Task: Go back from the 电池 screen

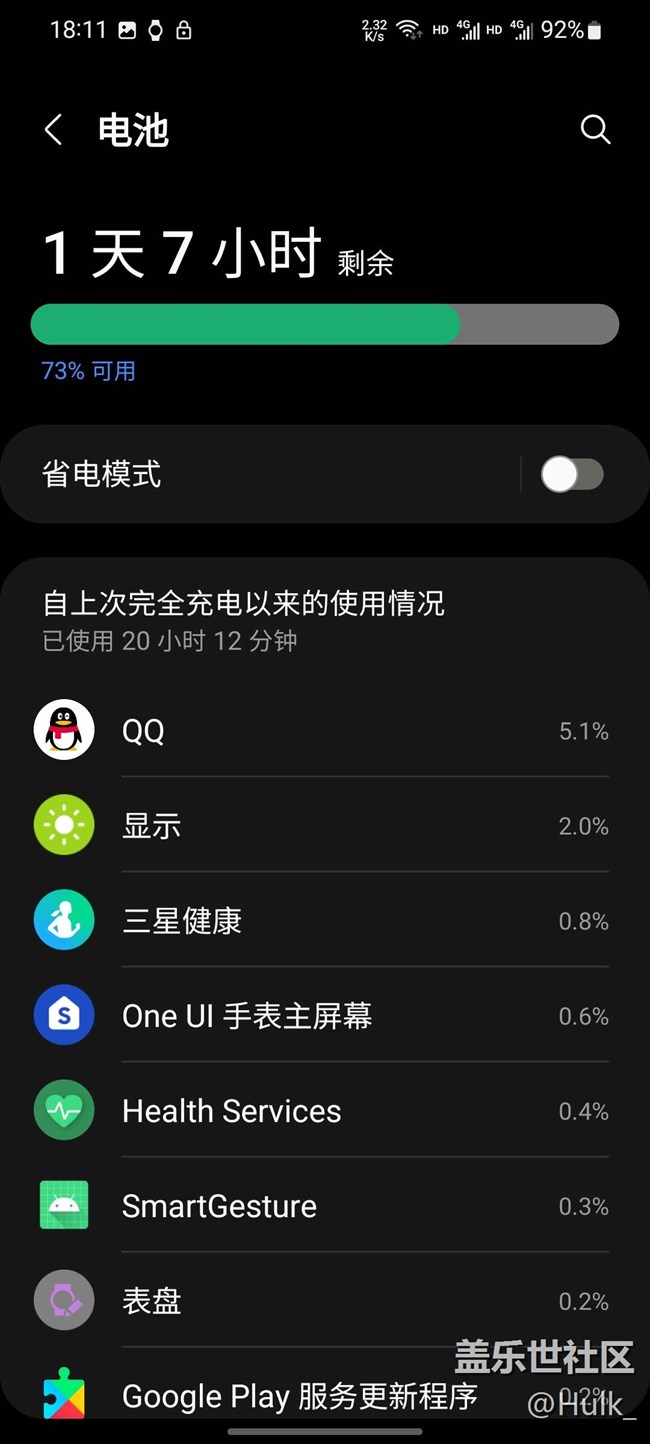Action: [54, 130]
